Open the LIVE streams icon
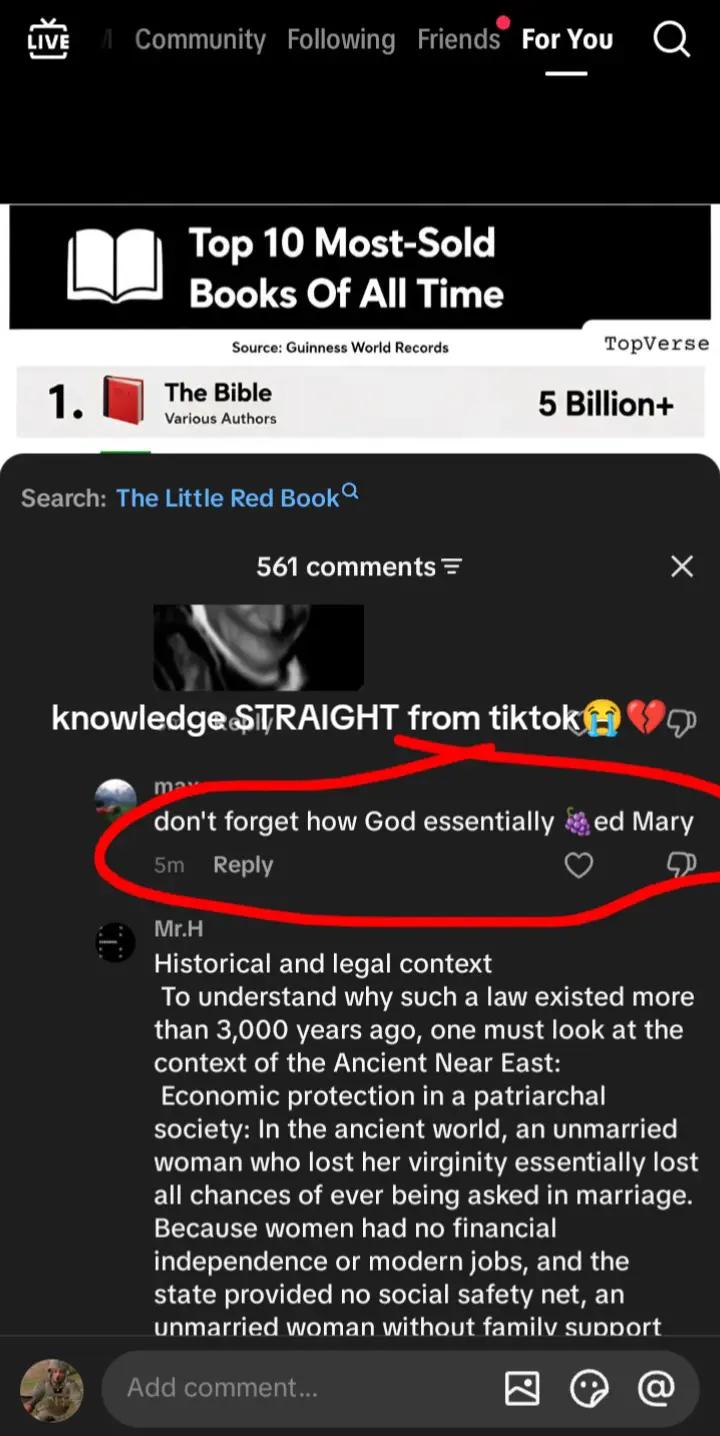Viewport: 720px width, 1436px height. (47, 40)
